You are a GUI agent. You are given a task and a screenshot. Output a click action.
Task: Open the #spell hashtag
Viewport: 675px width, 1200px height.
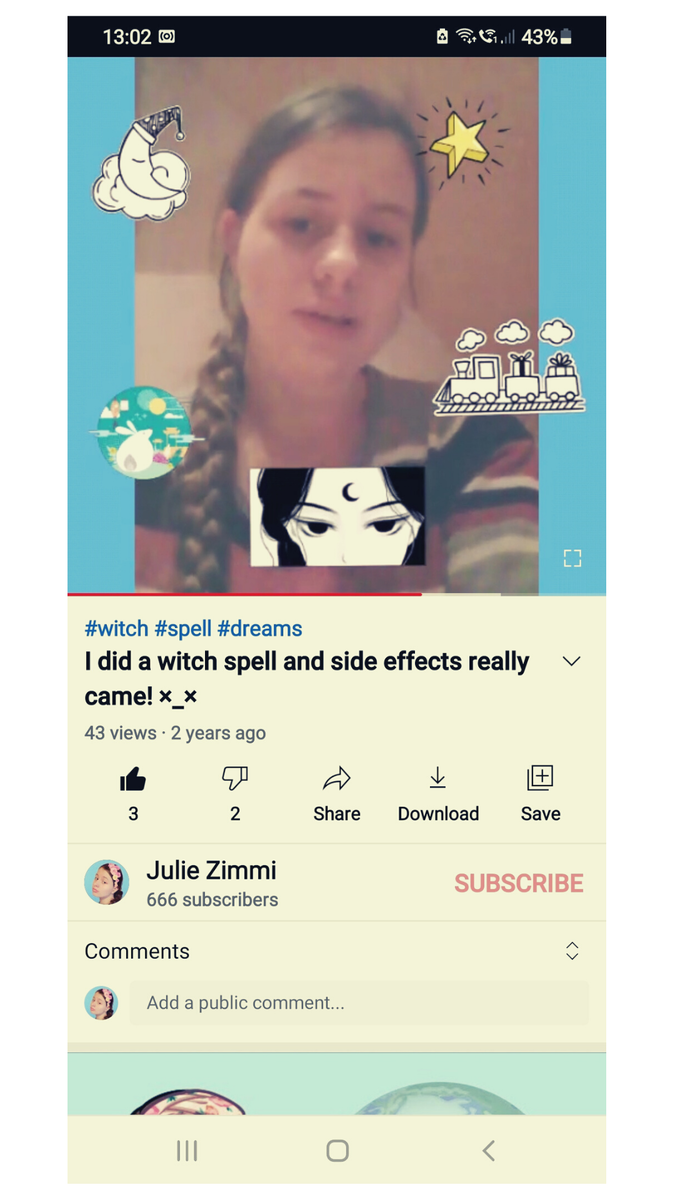coord(183,629)
